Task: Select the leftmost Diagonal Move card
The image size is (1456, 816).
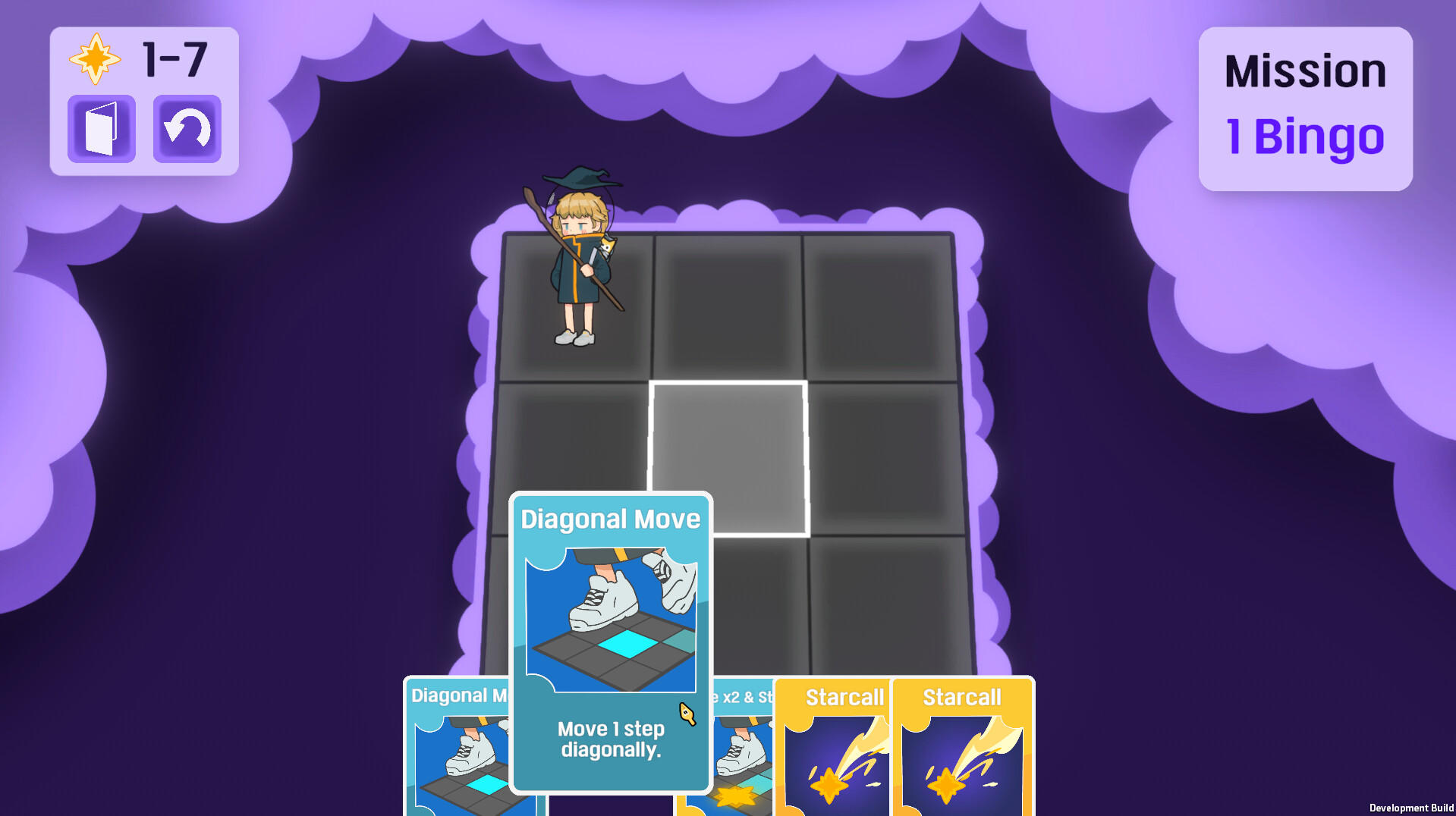Action: coord(455,751)
